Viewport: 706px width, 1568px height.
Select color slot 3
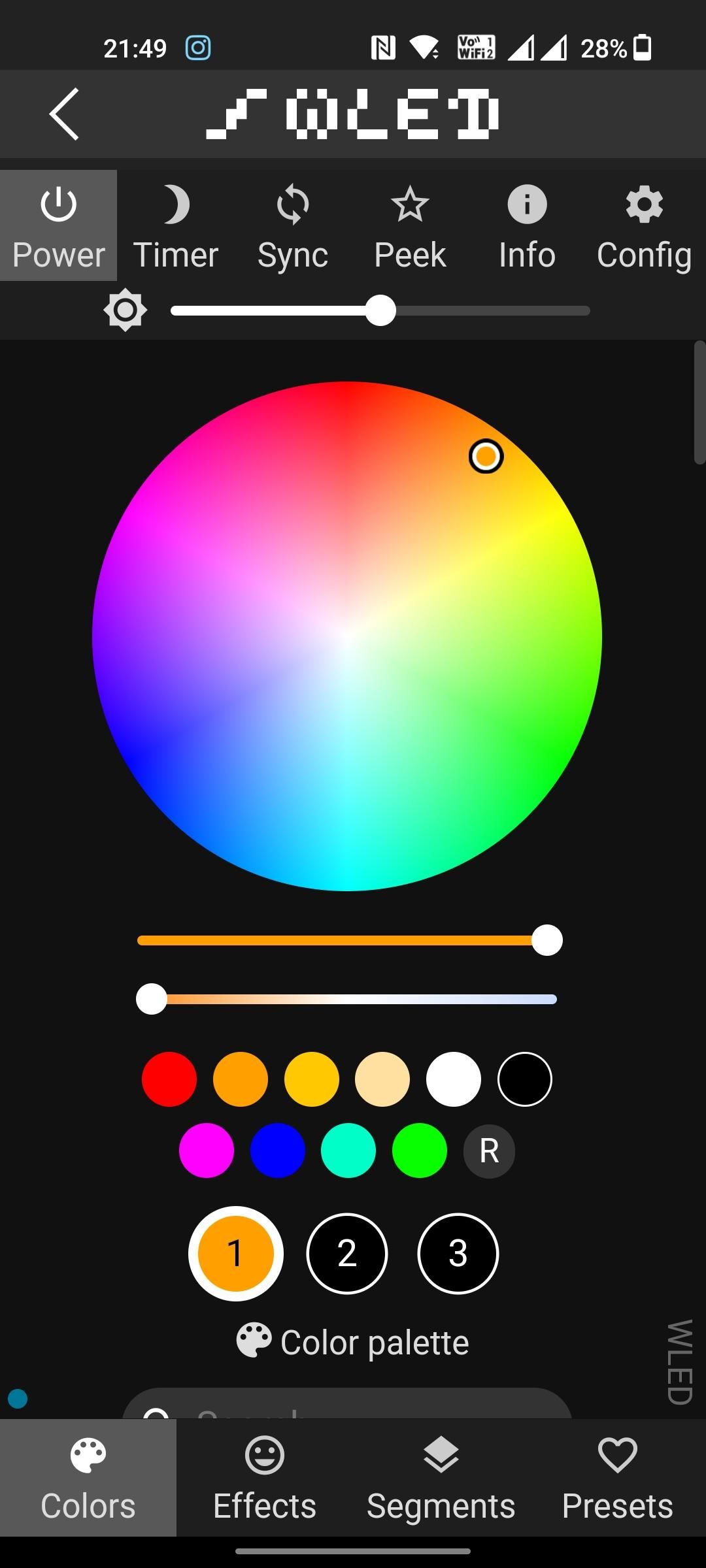coord(458,1253)
